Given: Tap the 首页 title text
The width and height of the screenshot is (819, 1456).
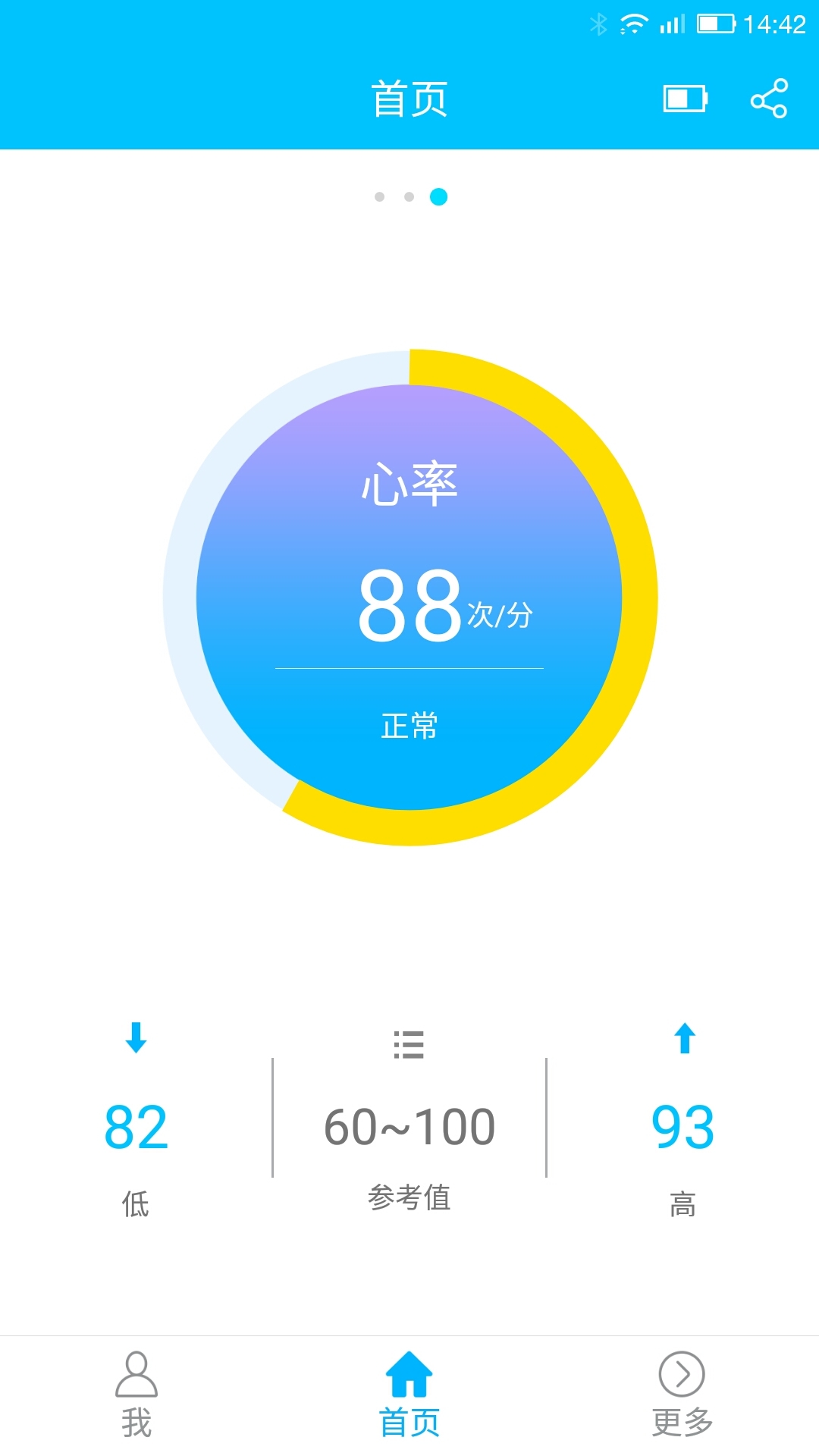Looking at the screenshot, I should (409, 99).
